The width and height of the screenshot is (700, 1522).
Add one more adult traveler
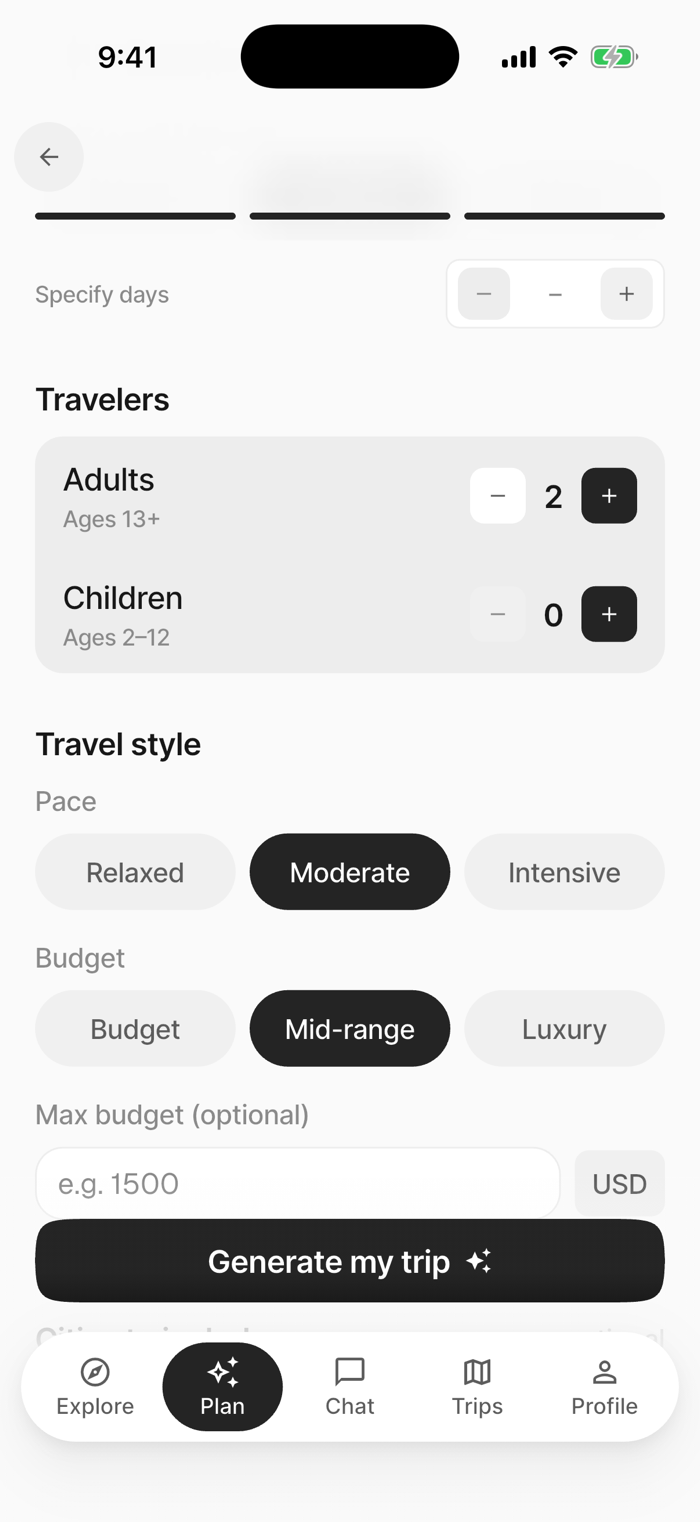click(x=609, y=496)
